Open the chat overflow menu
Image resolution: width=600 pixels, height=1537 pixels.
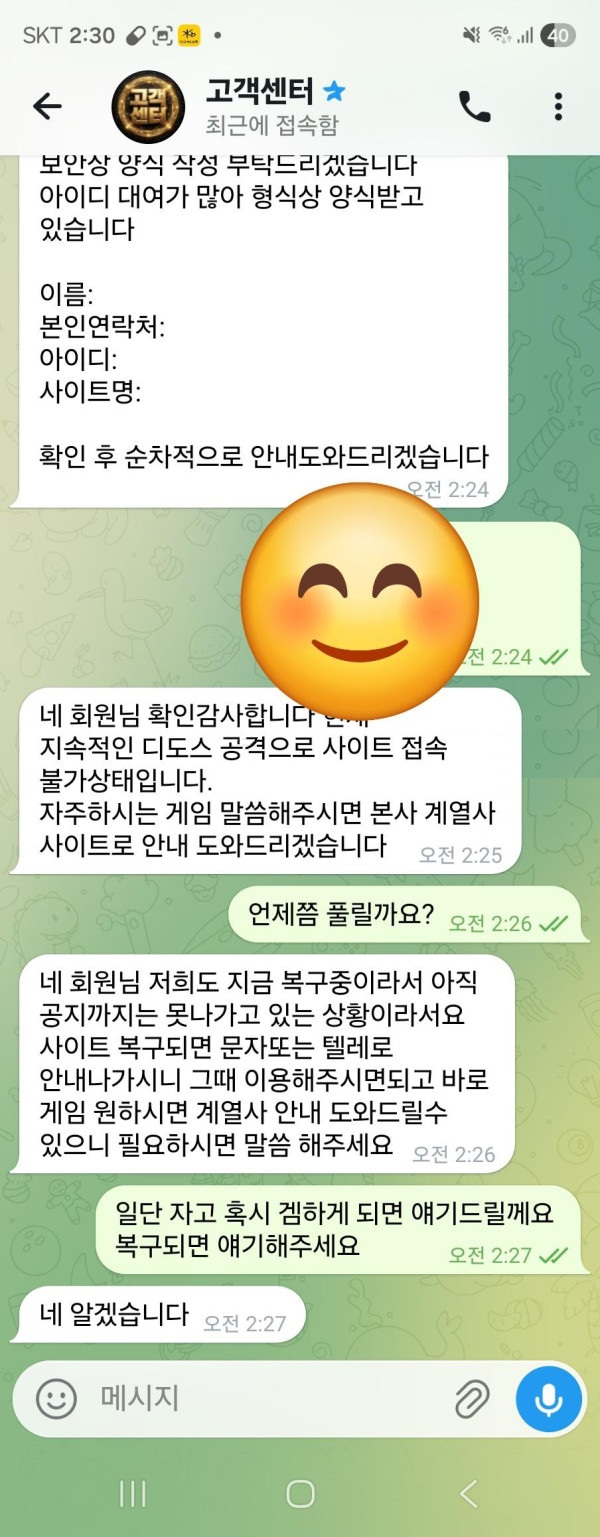click(558, 106)
